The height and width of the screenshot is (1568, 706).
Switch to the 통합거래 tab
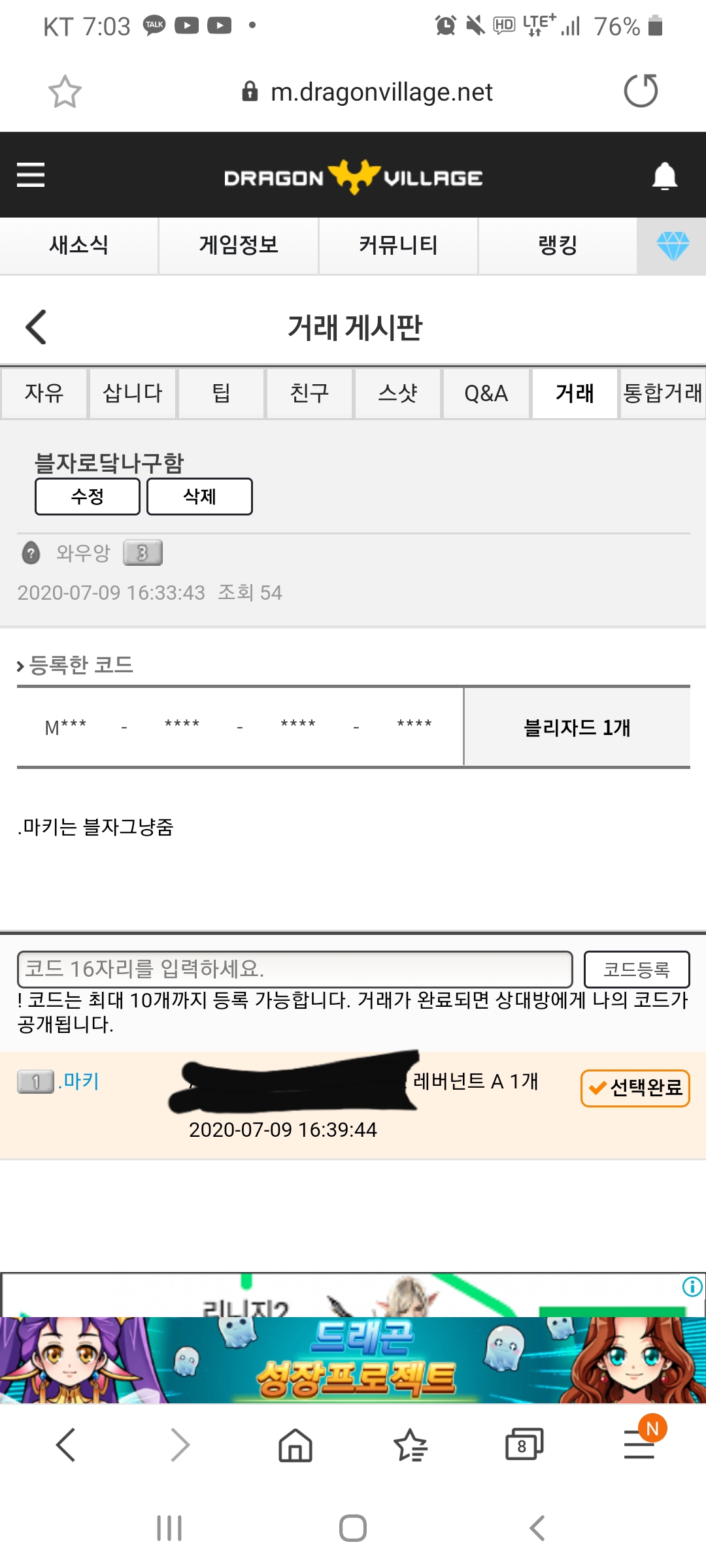pyautogui.click(x=662, y=393)
